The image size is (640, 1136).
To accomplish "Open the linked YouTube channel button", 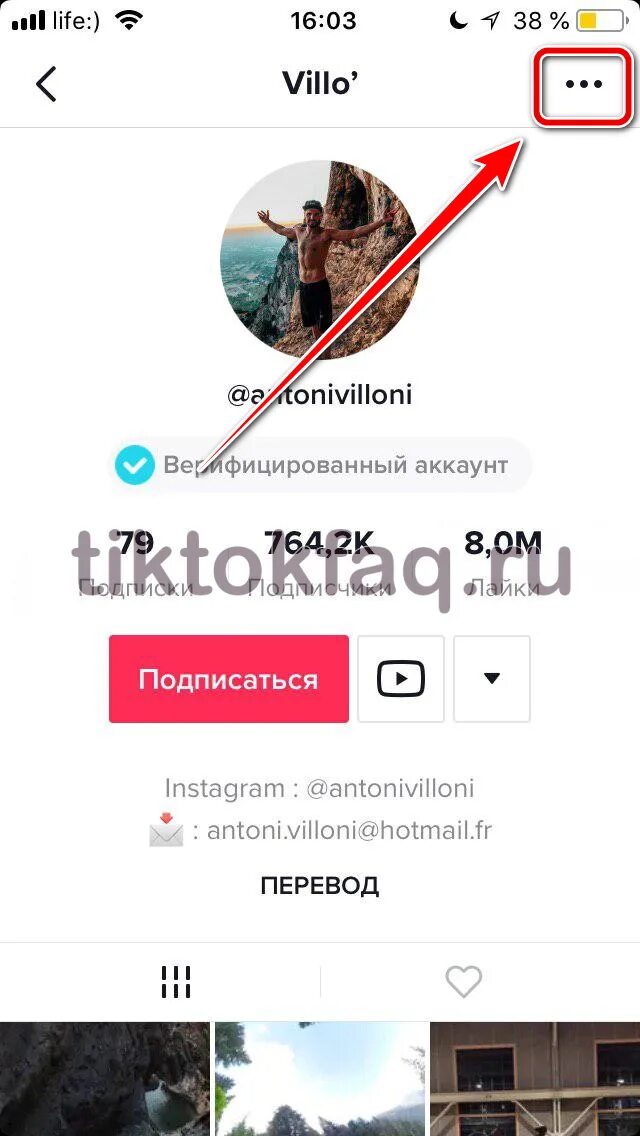I will [400, 679].
